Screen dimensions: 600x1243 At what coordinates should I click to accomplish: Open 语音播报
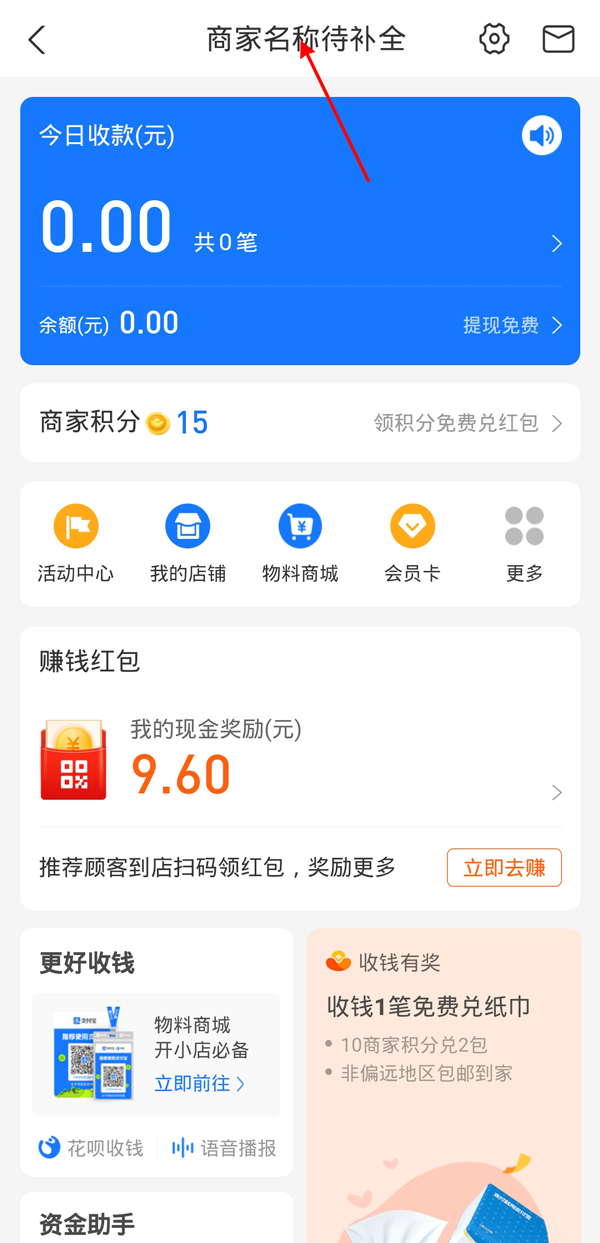(225, 1148)
